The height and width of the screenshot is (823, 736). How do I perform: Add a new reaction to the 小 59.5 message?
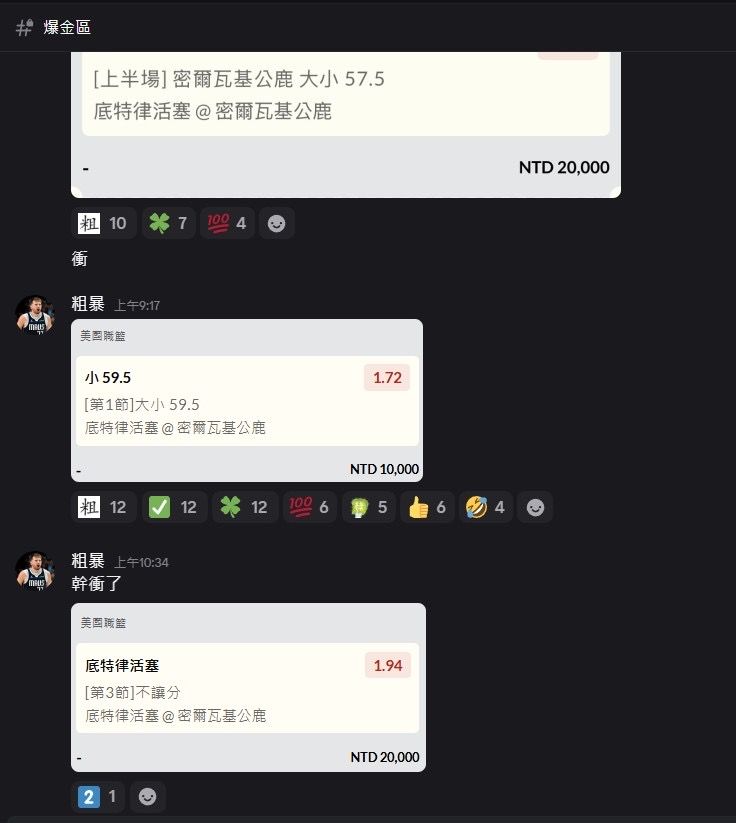535,507
